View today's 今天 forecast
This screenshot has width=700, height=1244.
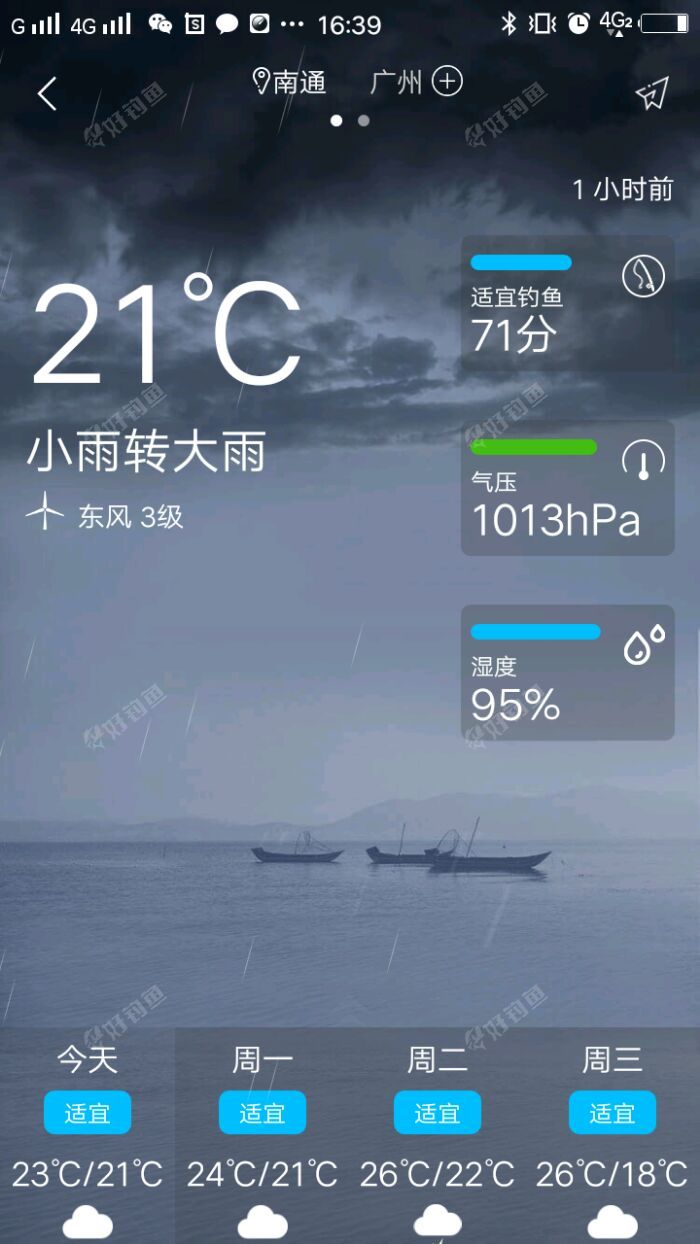(x=87, y=1136)
